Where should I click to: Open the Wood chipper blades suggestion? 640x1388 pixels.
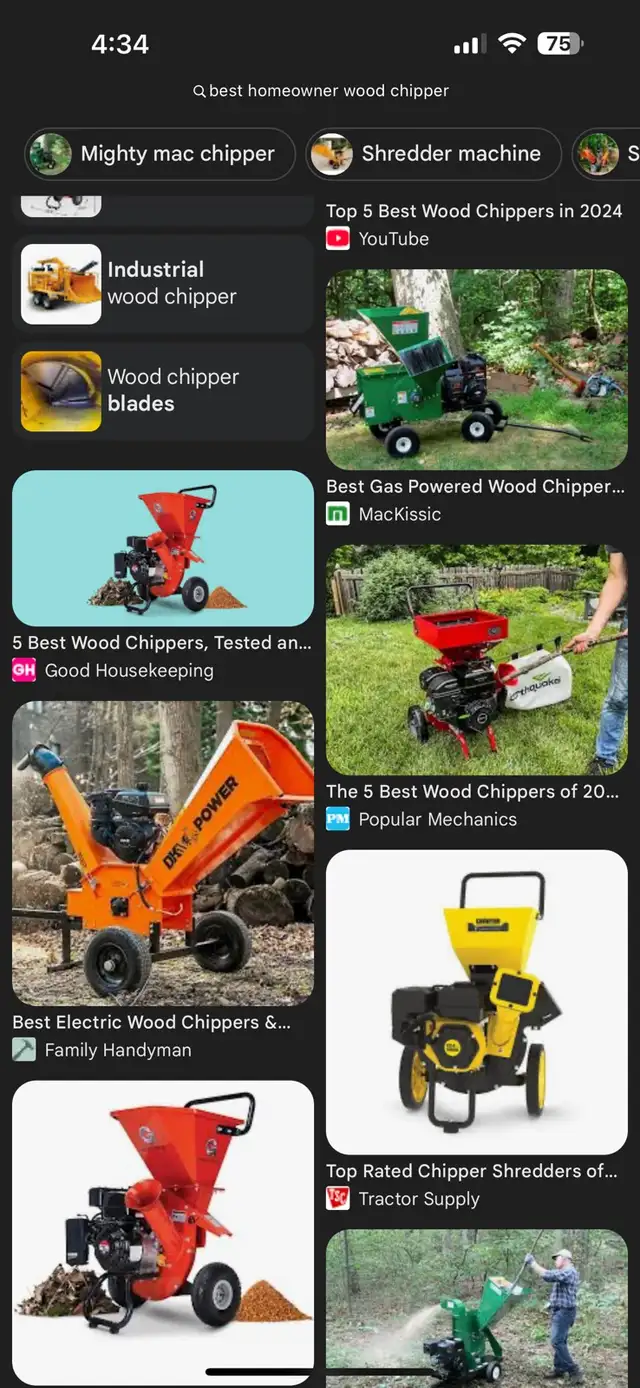click(x=162, y=391)
